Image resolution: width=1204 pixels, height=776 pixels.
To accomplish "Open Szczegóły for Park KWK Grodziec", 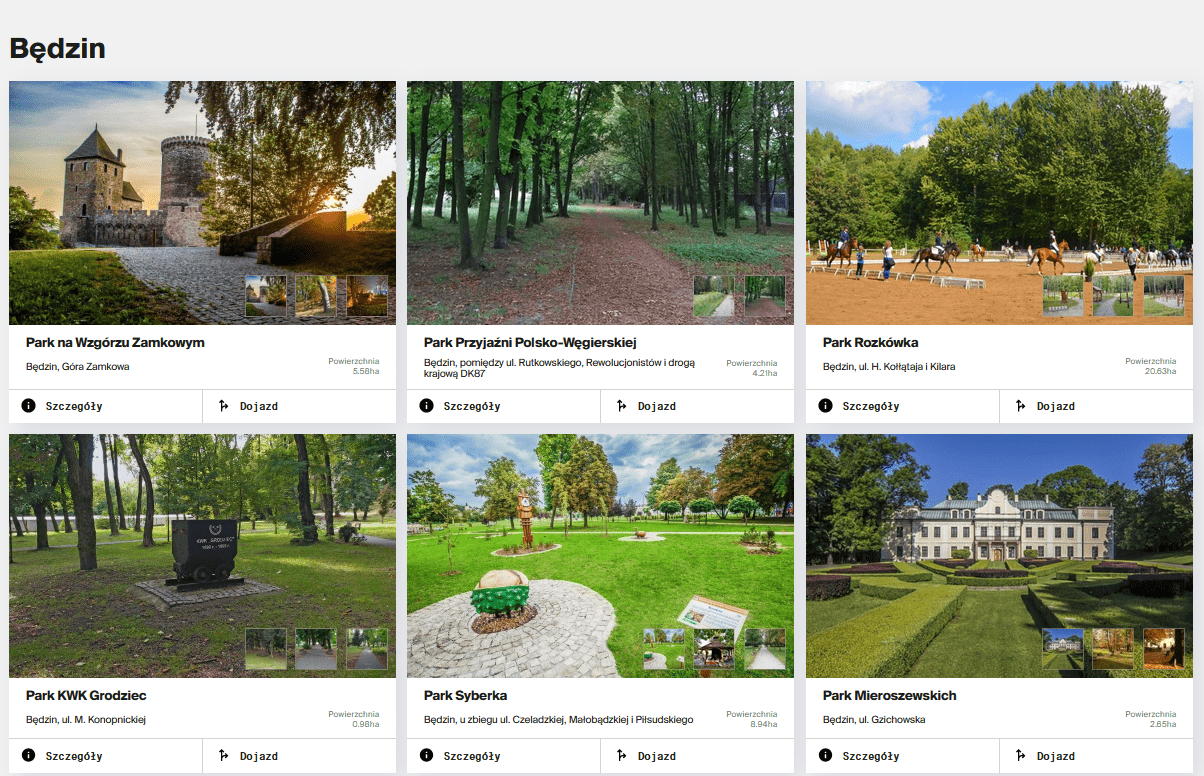I will (105, 756).
